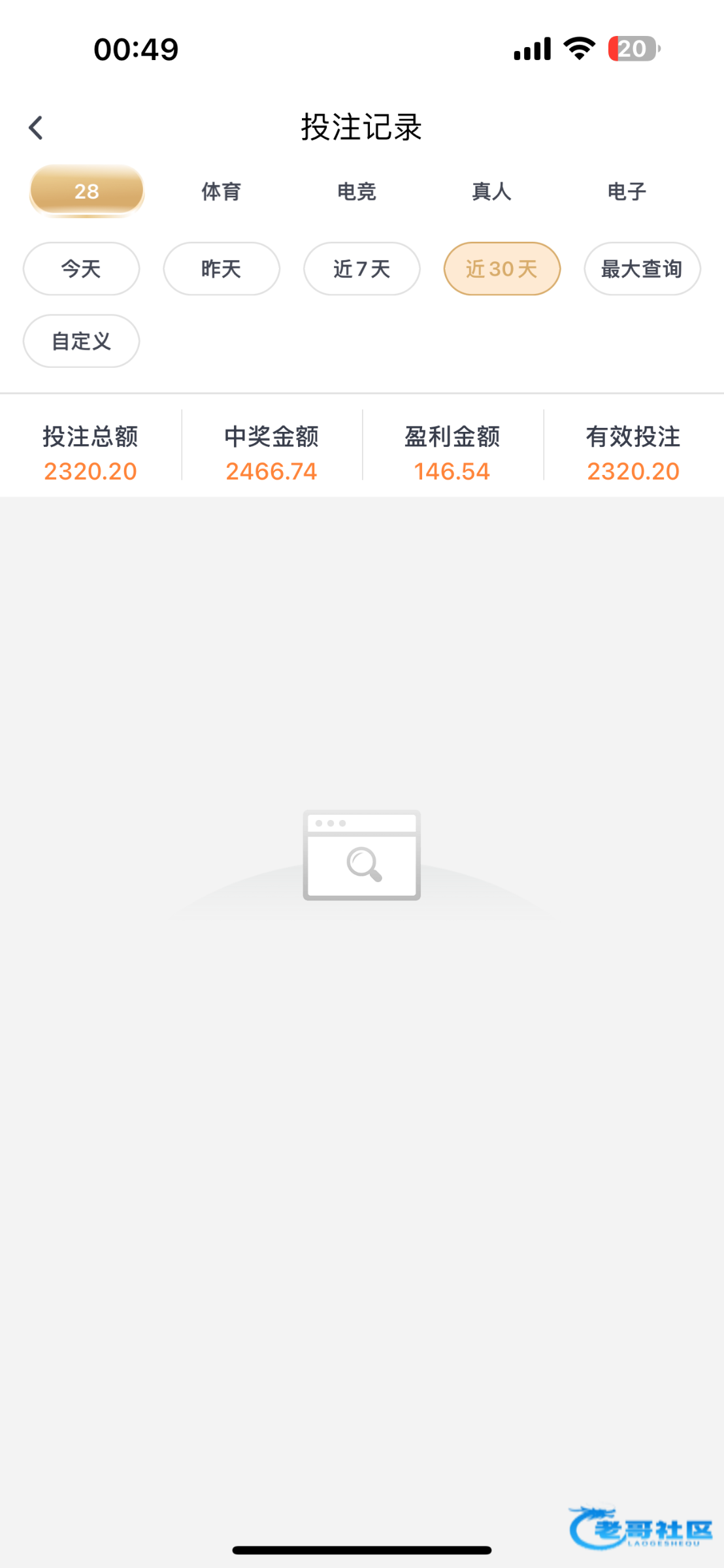This screenshot has height=1568, width=724.
Task: Go back using the back arrow
Action: tap(36, 127)
